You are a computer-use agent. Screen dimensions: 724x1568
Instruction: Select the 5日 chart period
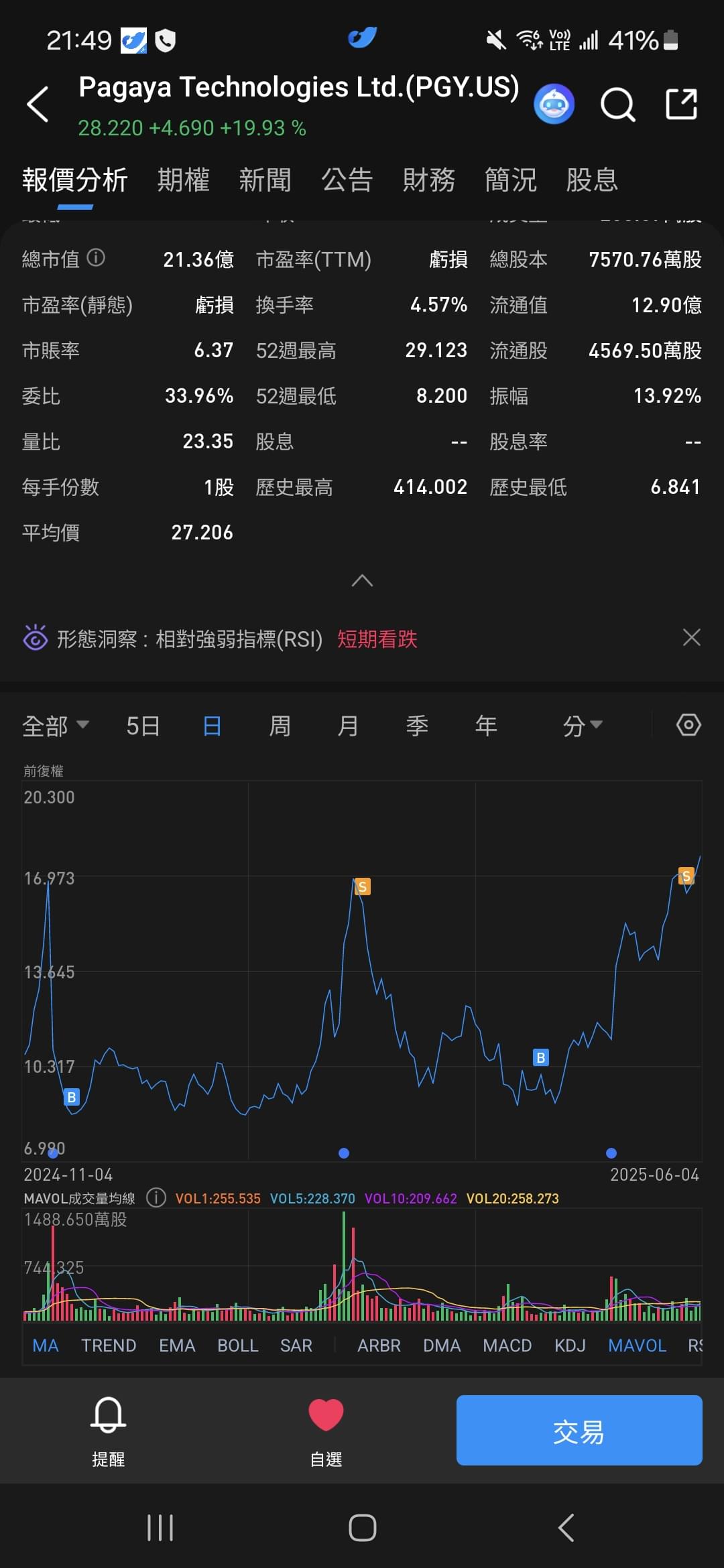143,726
